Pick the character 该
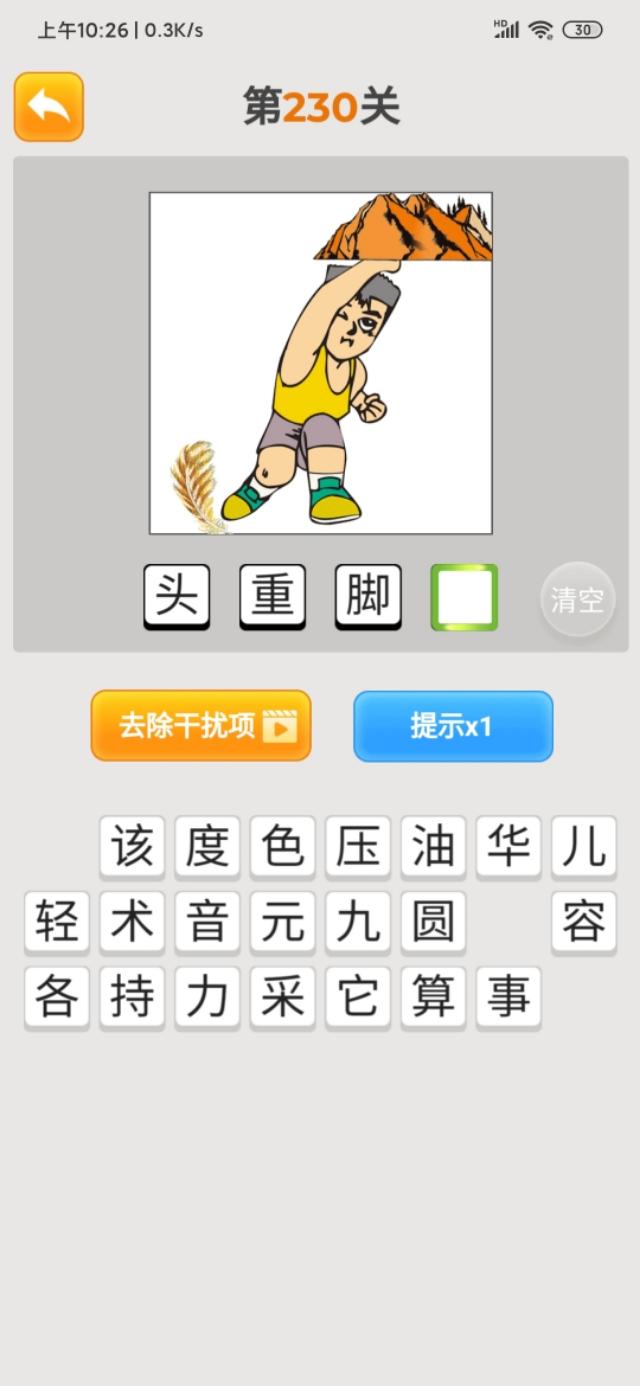This screenshot has width=640, height=1386. (x=132, y=848)
